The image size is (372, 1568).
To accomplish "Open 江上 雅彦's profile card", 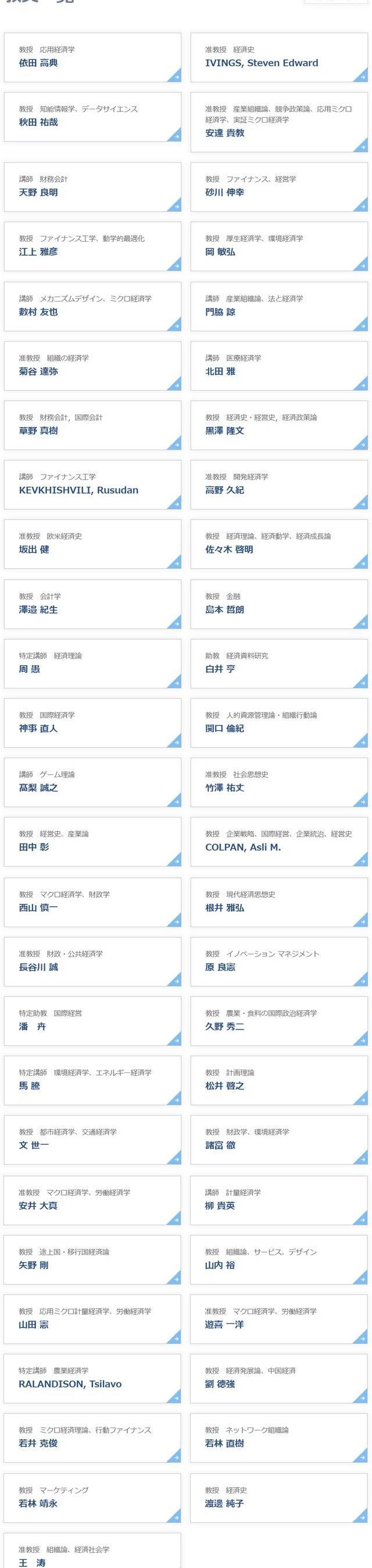I will 92,246.
